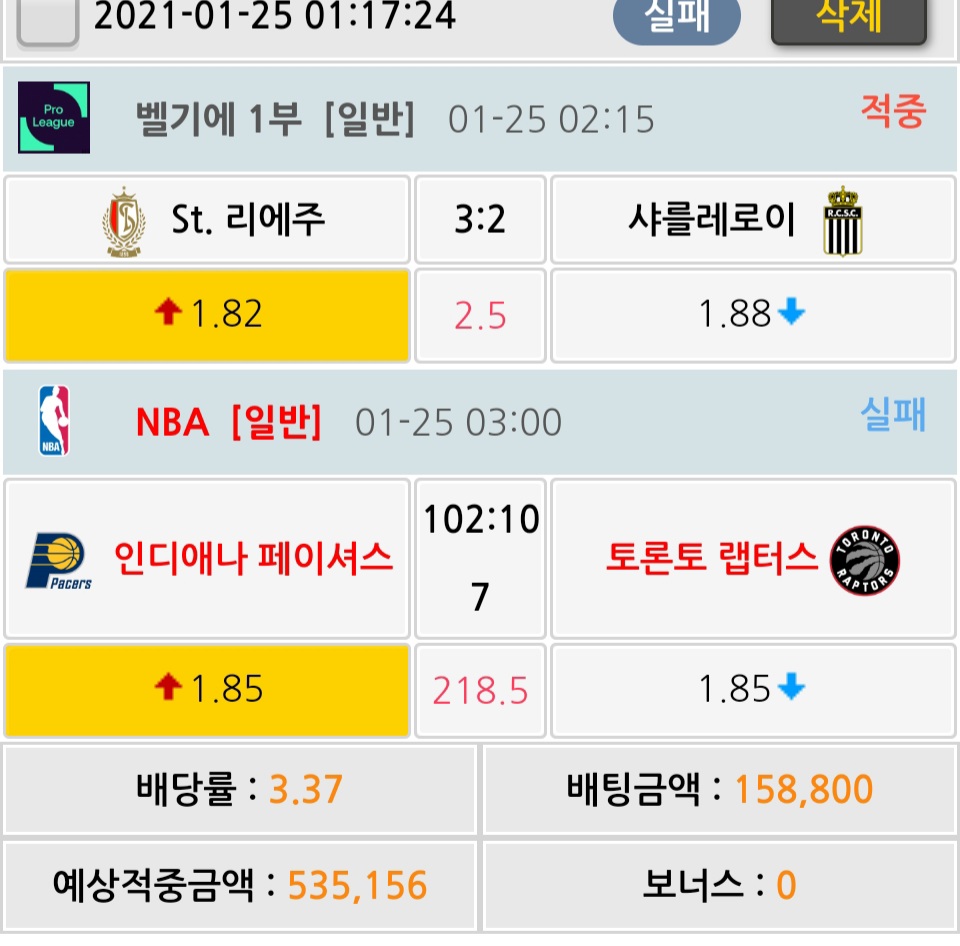Tap the yellow 삭제 delete button

tap(848, 18)
